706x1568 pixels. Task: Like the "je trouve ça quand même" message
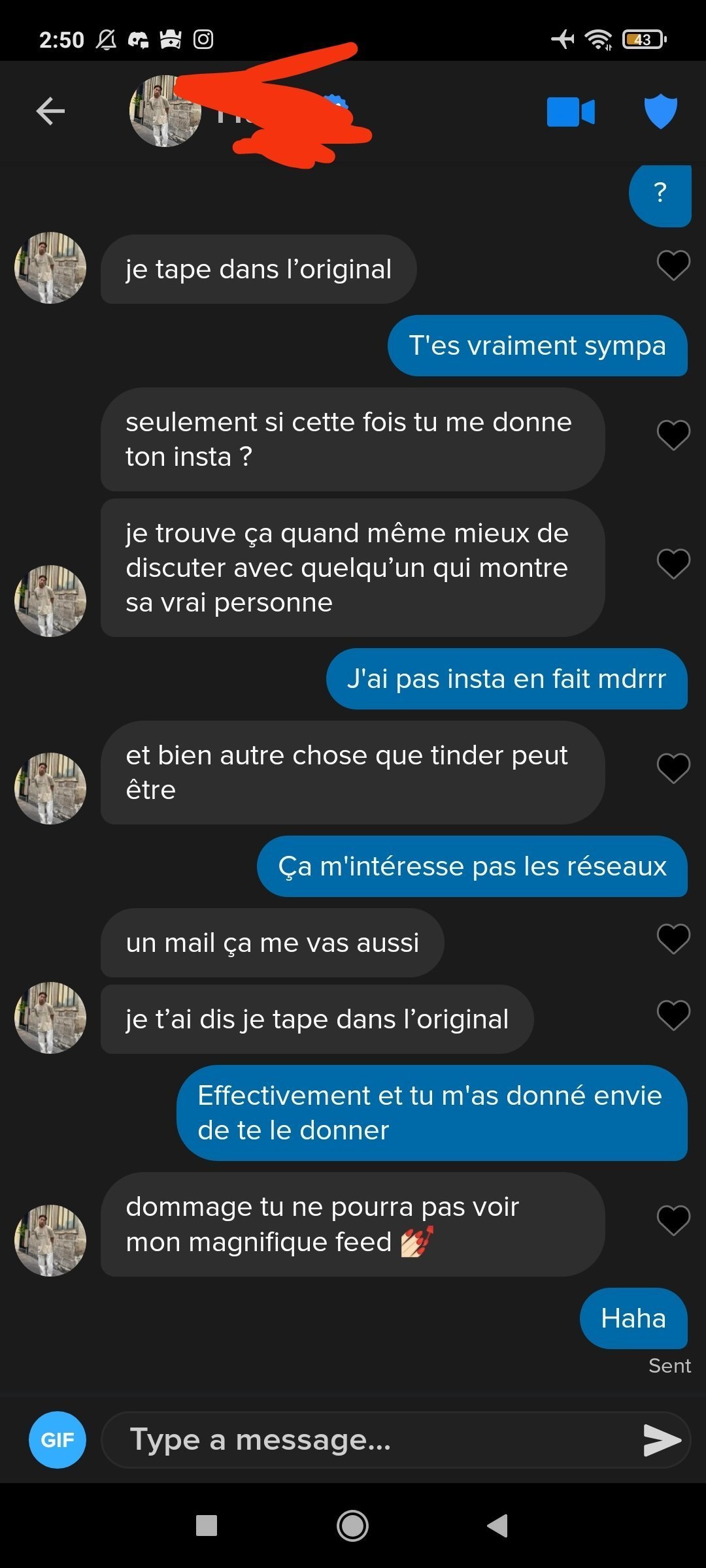(673, 563)
